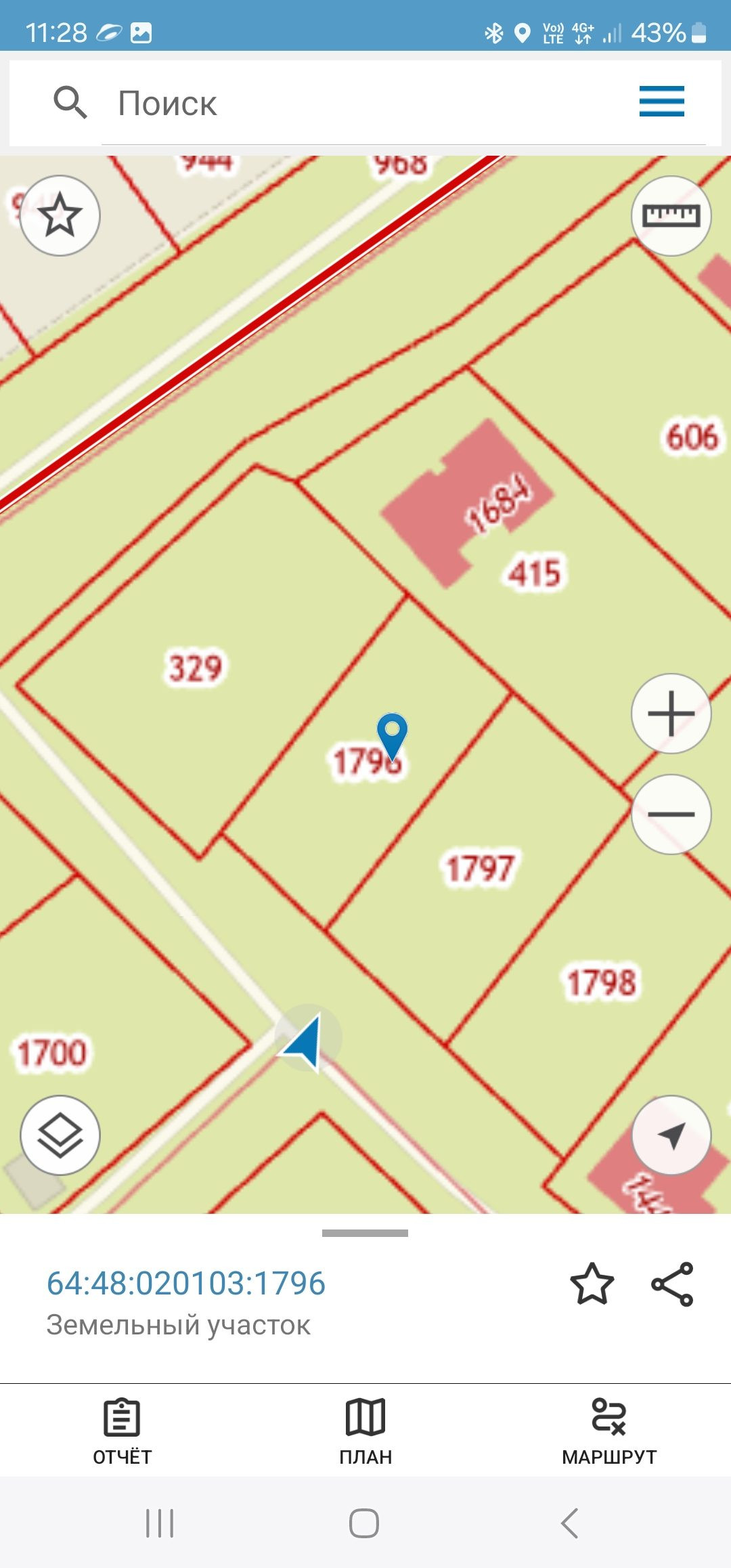
Task: Add parcel 64:48:020103:1796 to favorites
Action: (592, 1284)
